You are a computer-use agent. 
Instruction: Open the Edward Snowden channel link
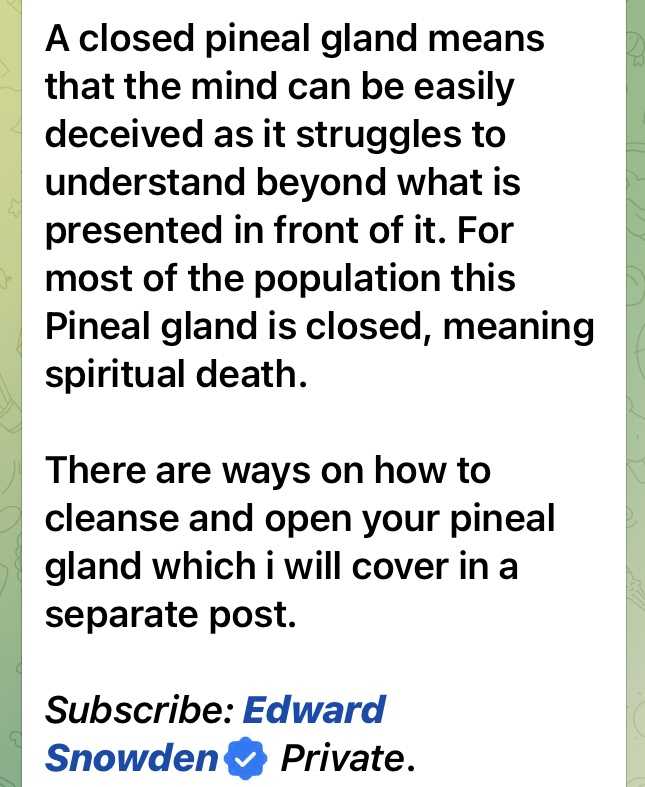(314, 710)
